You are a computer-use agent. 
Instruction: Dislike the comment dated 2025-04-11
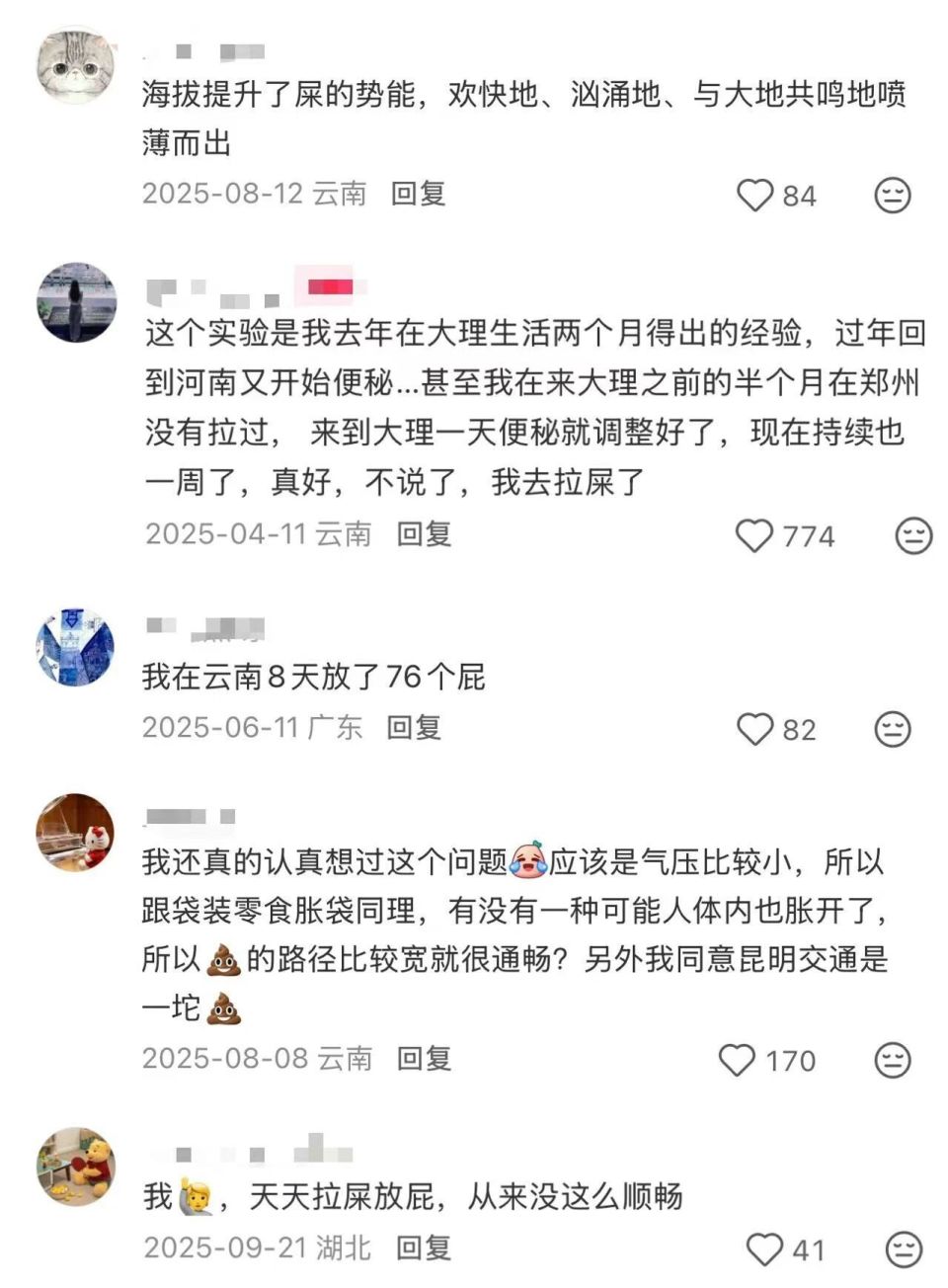point(912,535)
